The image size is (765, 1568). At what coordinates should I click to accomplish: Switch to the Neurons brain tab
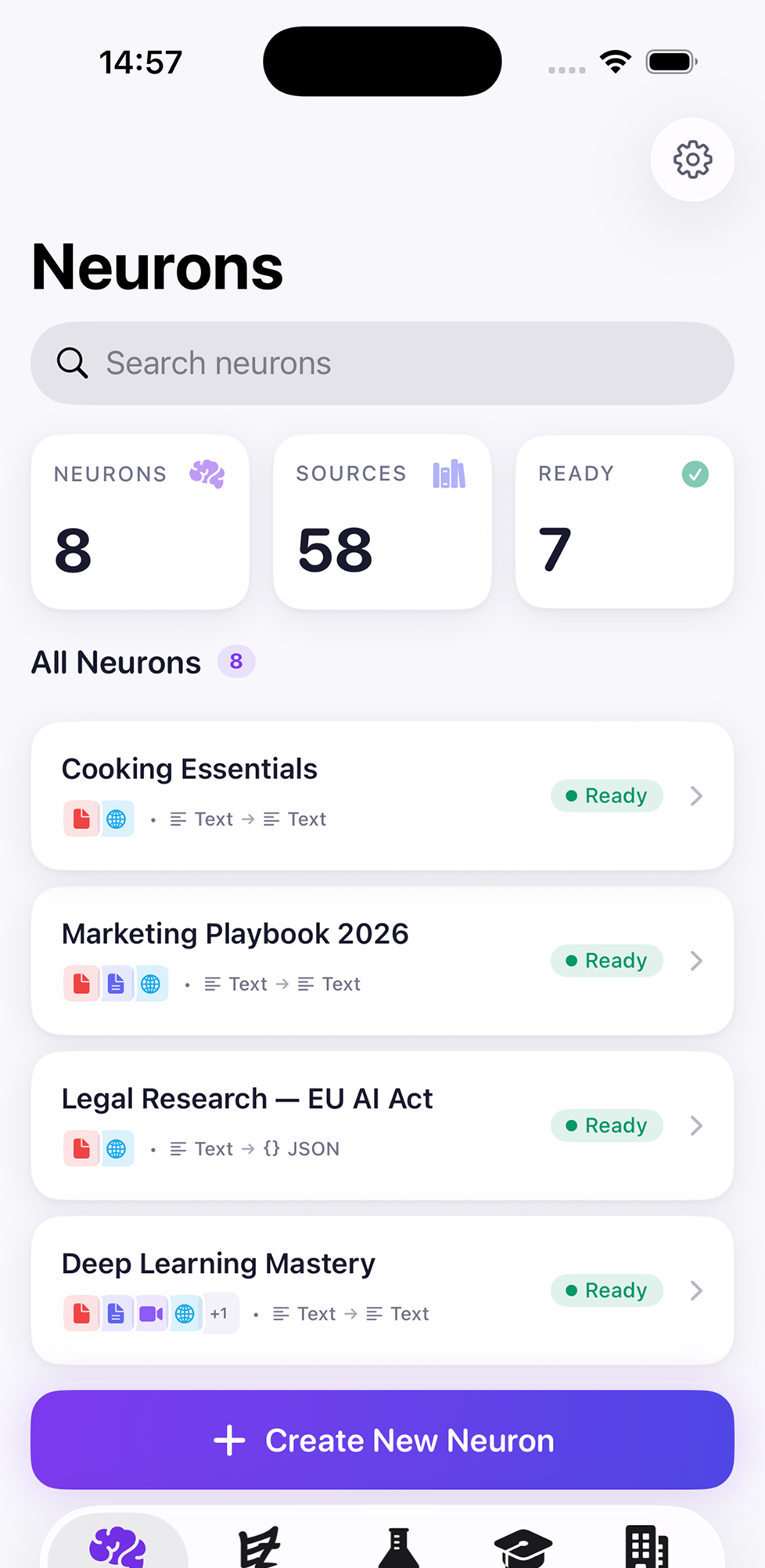pos(118,1545)
